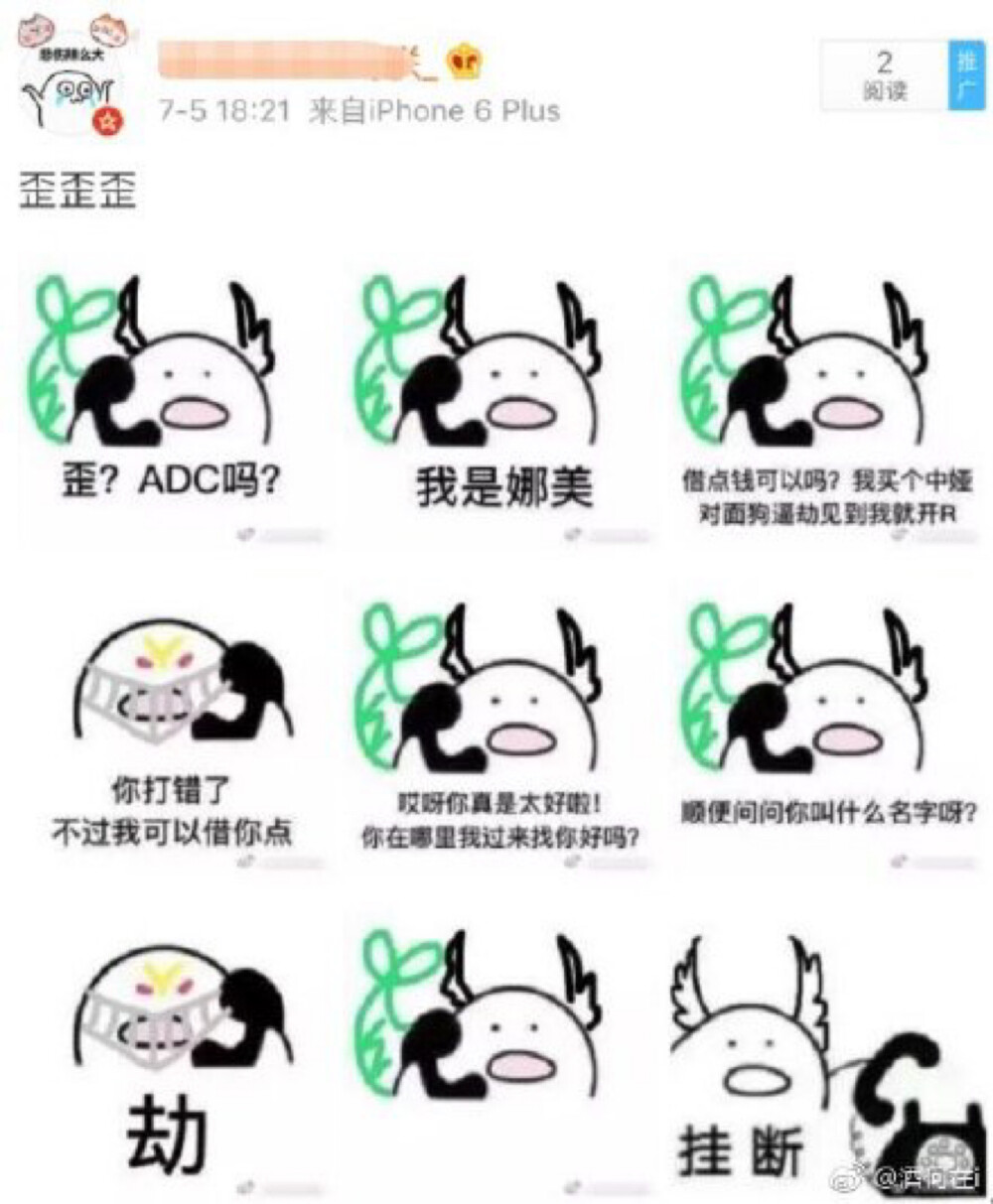Tap the 推广 promote button

click(967, 75)
